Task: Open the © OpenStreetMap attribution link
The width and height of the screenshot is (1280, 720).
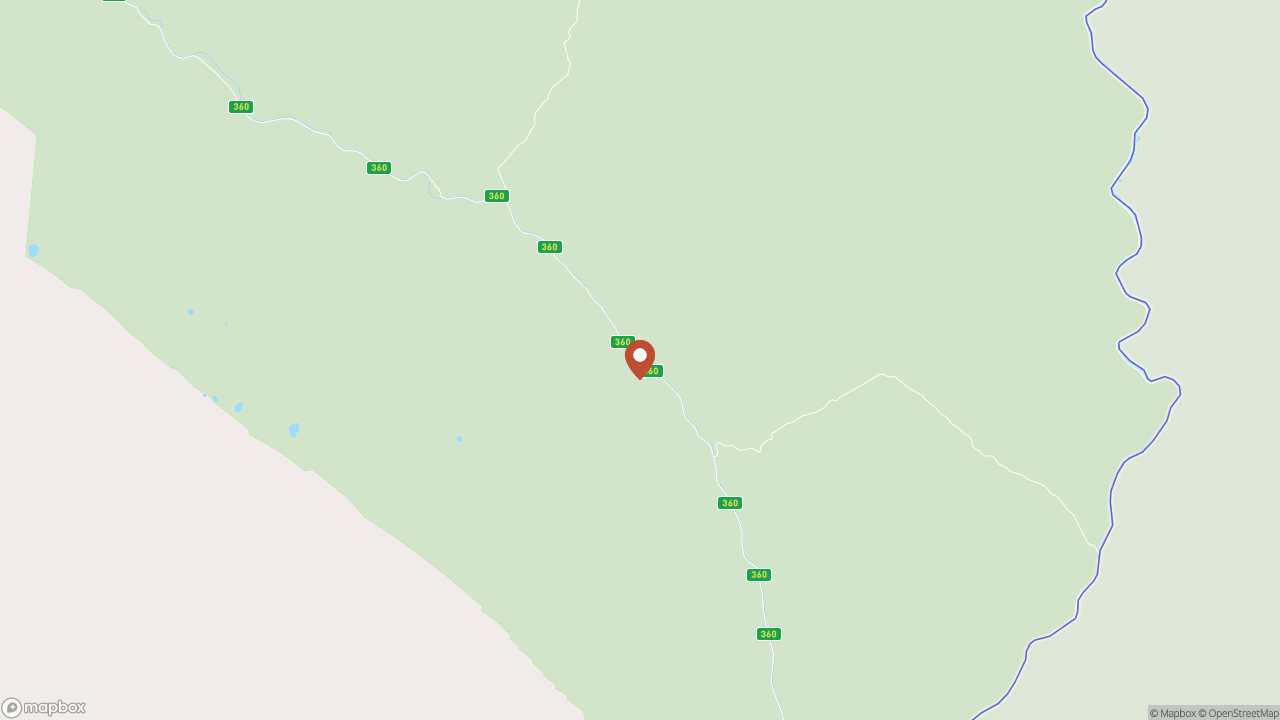Action: pyautogui.click(x=1238, y=713)
